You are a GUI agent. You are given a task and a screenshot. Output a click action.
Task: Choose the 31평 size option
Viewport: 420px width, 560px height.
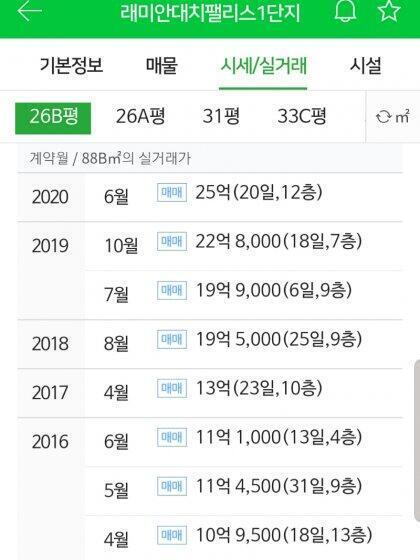pos(221,116)
